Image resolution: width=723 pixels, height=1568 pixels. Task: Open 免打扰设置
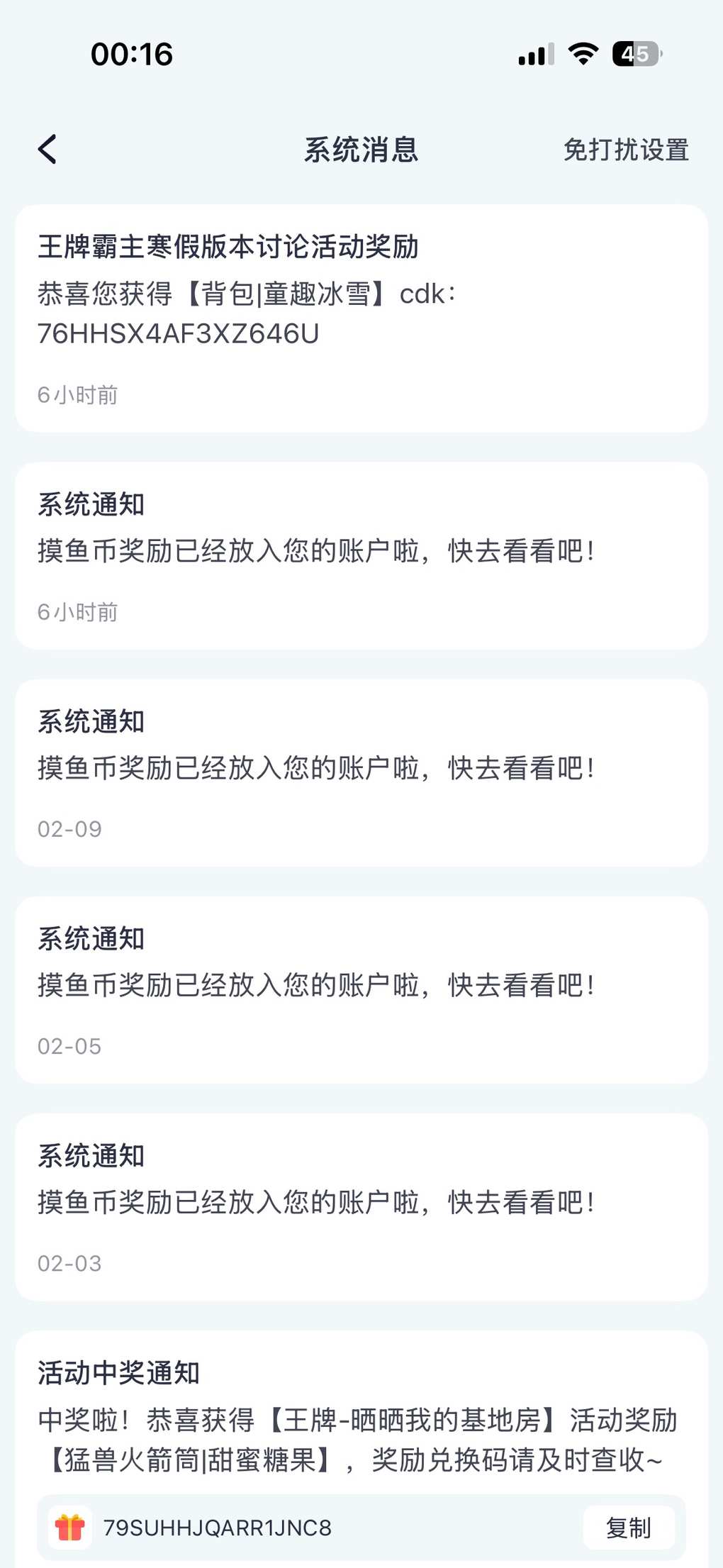tap(625, 150)
